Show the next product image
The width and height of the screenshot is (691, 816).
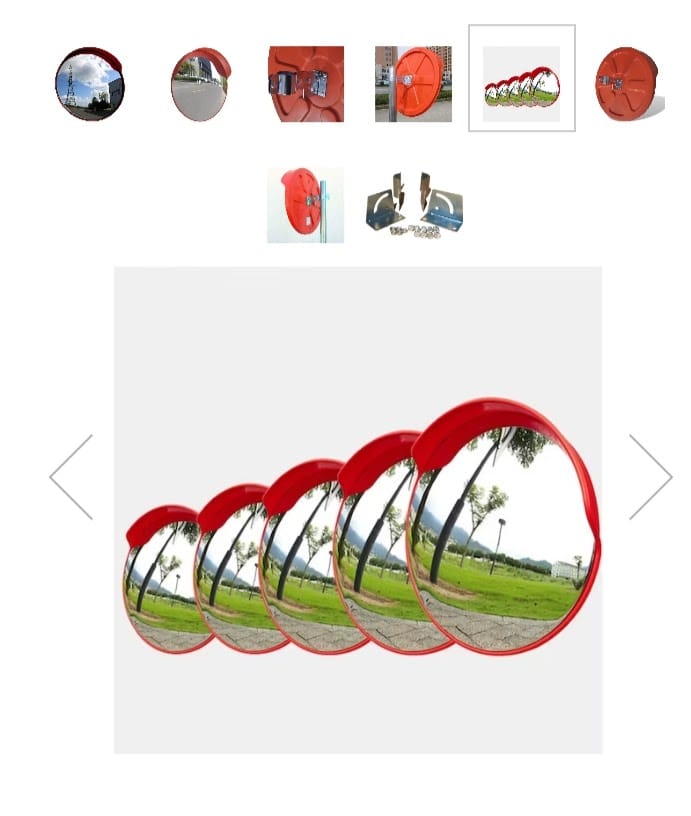click(650, 477)
